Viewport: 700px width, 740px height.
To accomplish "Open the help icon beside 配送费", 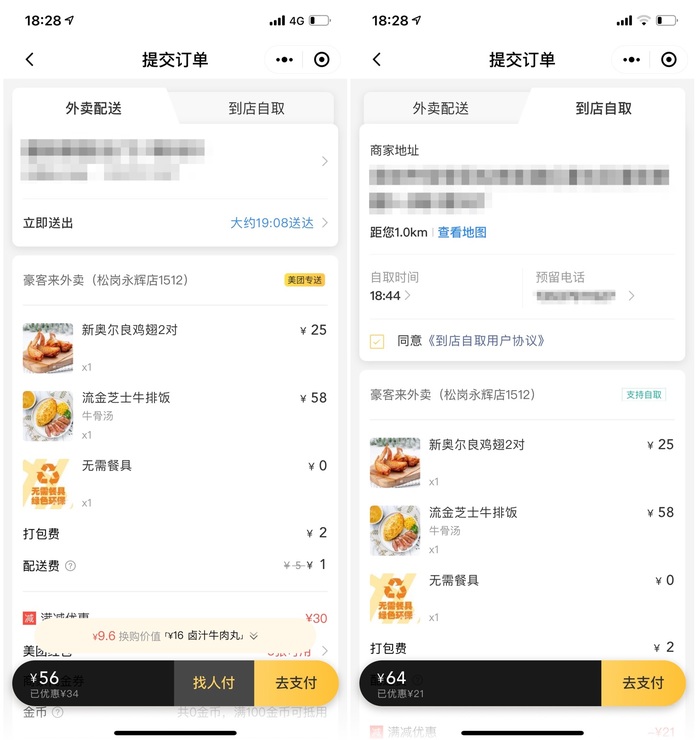I will point(70,566).
